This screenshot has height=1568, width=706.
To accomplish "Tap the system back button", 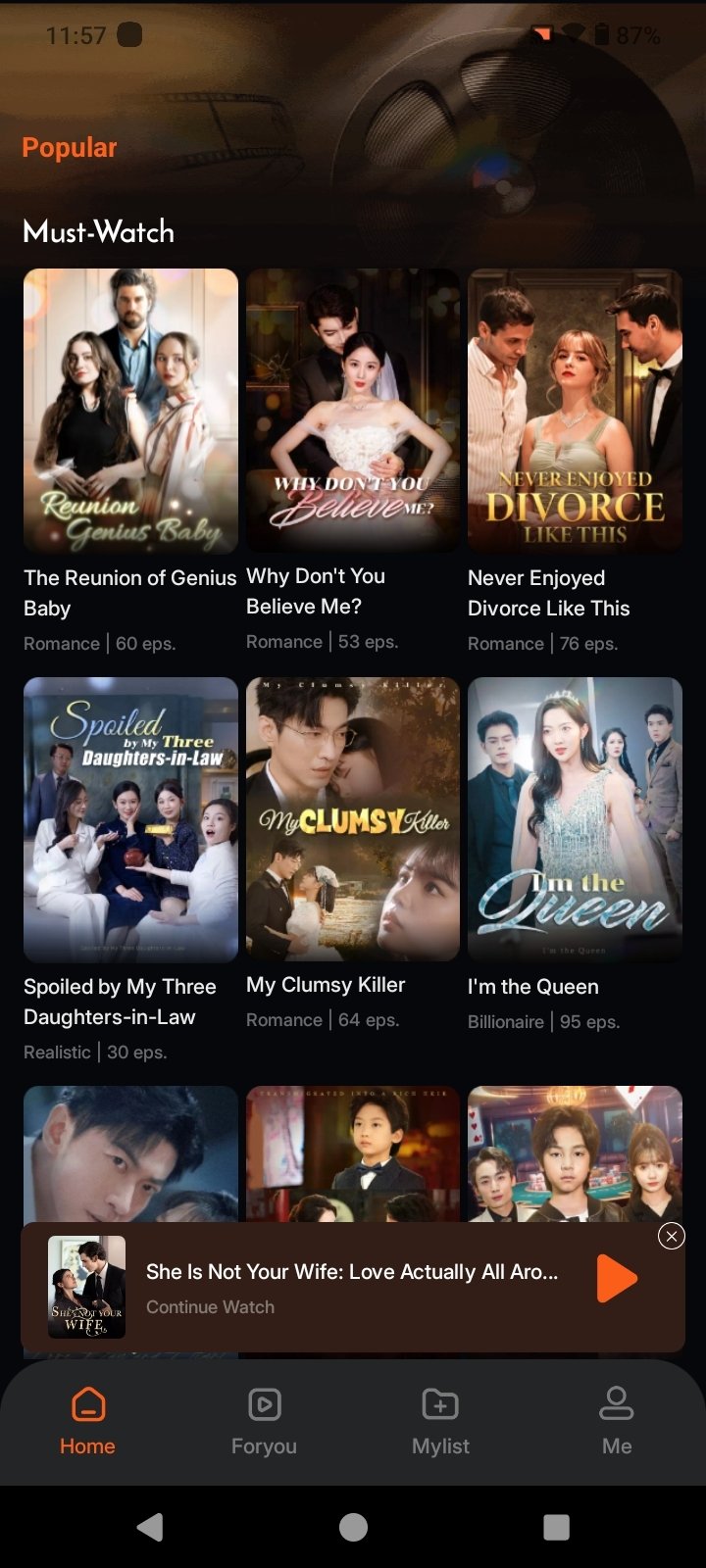I will tap(150, 1527).
